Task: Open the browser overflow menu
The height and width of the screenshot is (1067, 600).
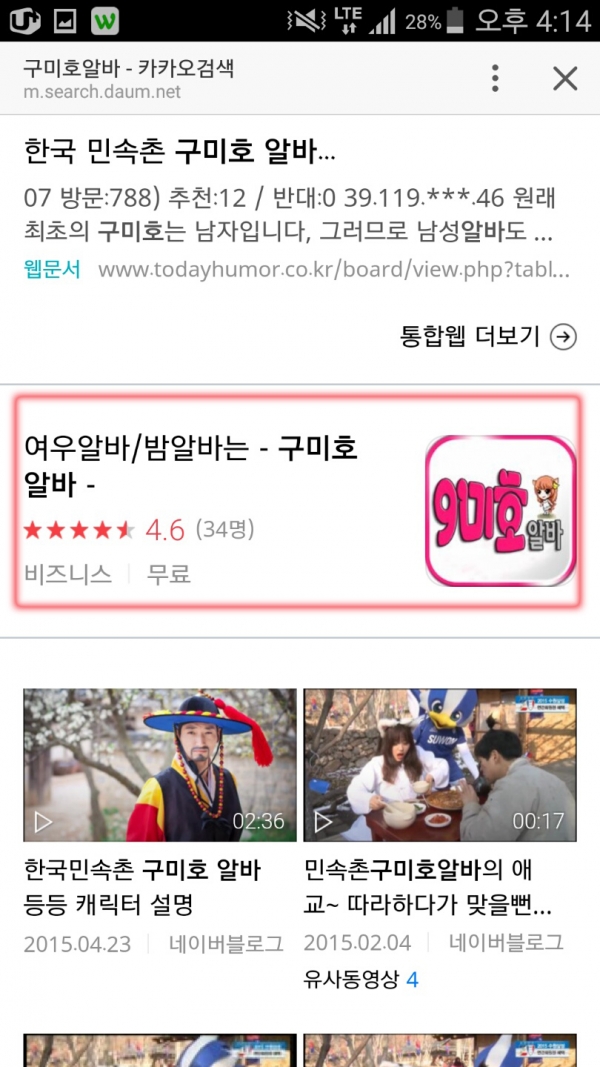Action: (x=495, y=79)
